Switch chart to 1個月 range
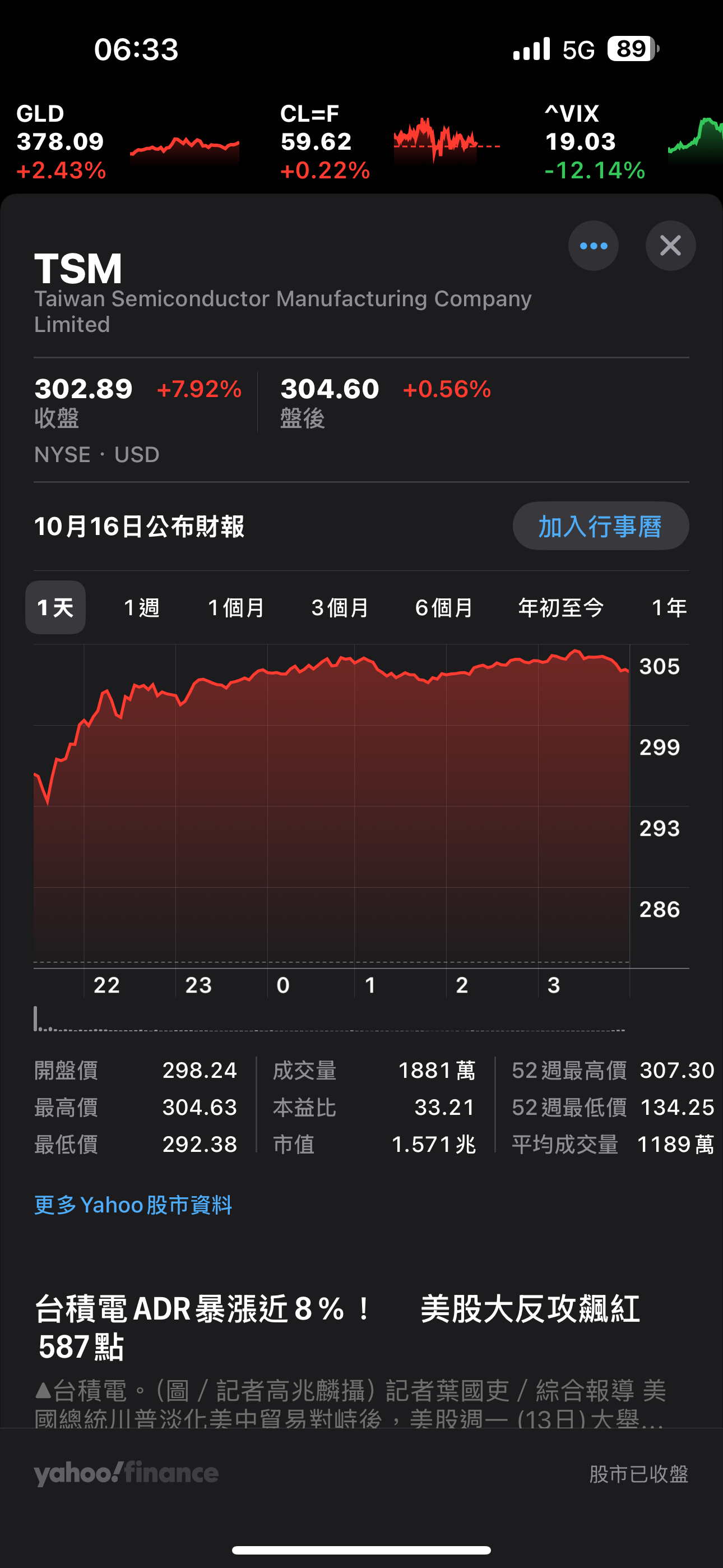This screenshot has width=723, height=1568. (x=236, y=607)
